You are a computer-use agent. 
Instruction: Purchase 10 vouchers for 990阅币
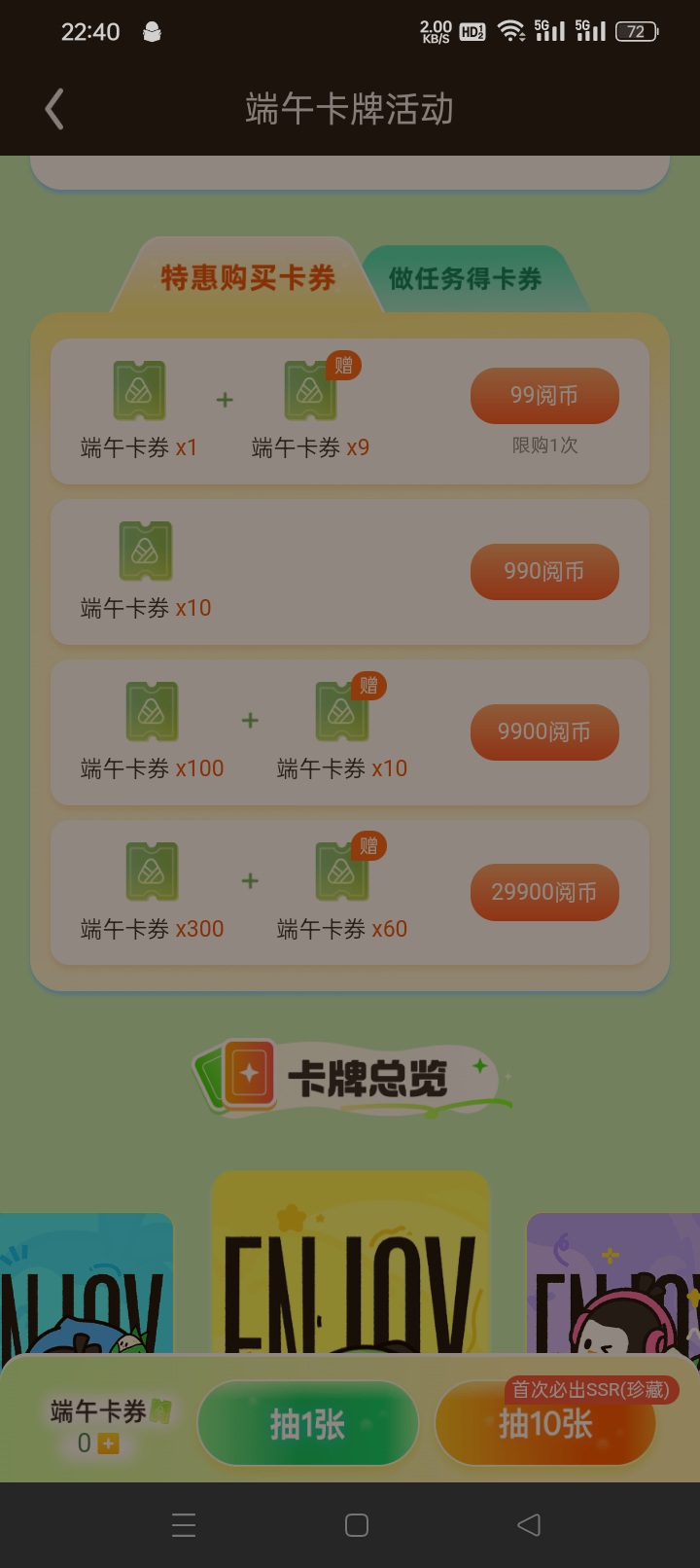tap(544, 571)
